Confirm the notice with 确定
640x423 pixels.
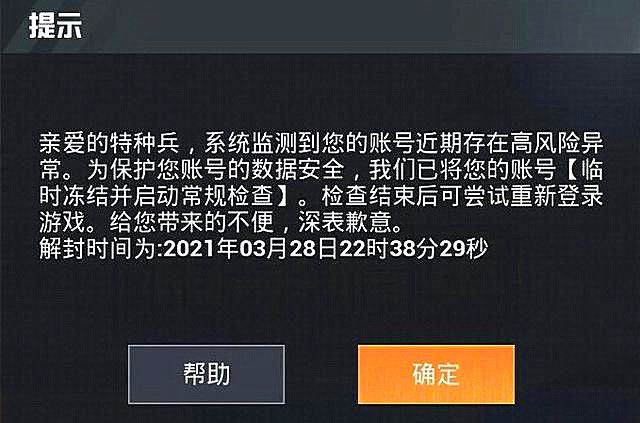point(436,374)
